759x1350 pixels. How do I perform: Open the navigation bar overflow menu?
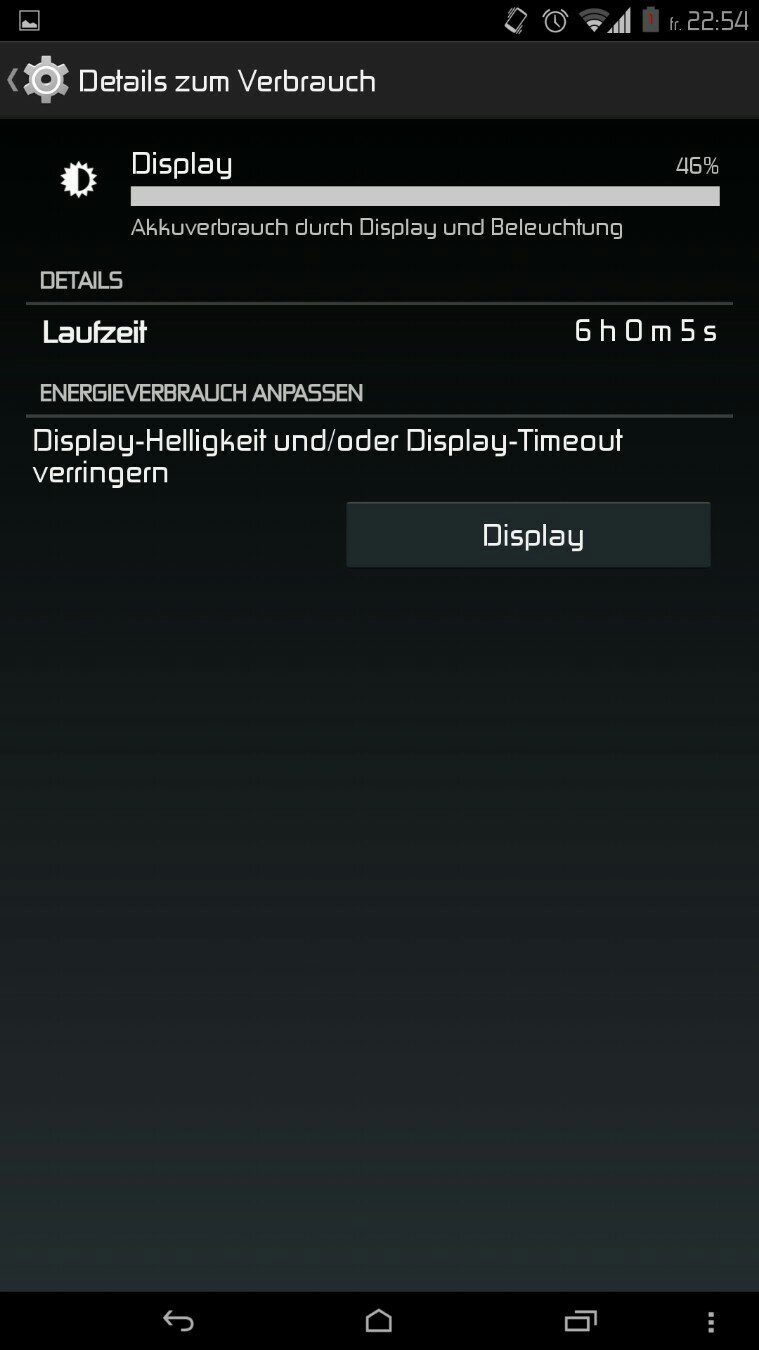[711, 1321]
